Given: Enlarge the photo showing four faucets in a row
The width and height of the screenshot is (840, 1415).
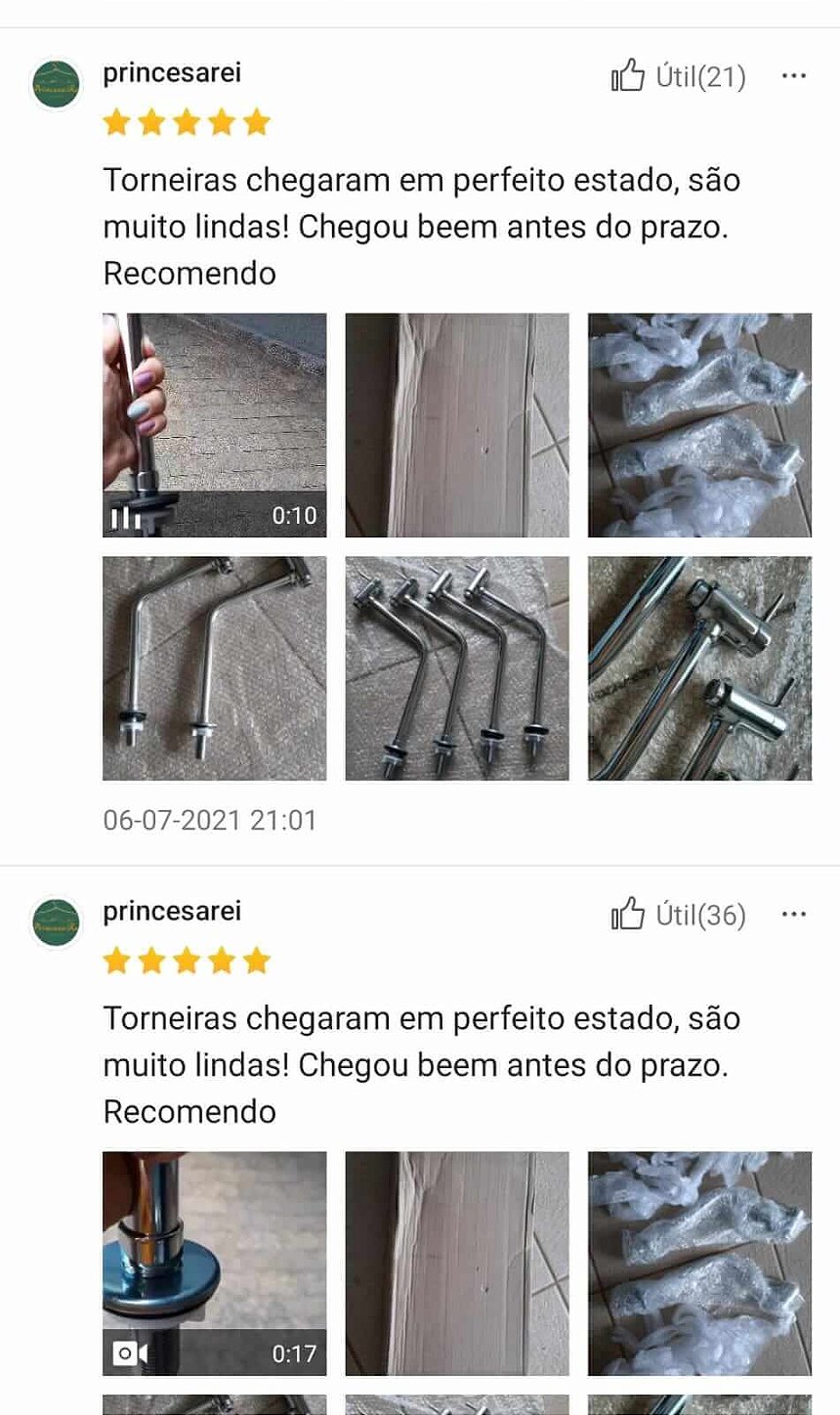Looking at the screenshot, I should click(457, 668).
